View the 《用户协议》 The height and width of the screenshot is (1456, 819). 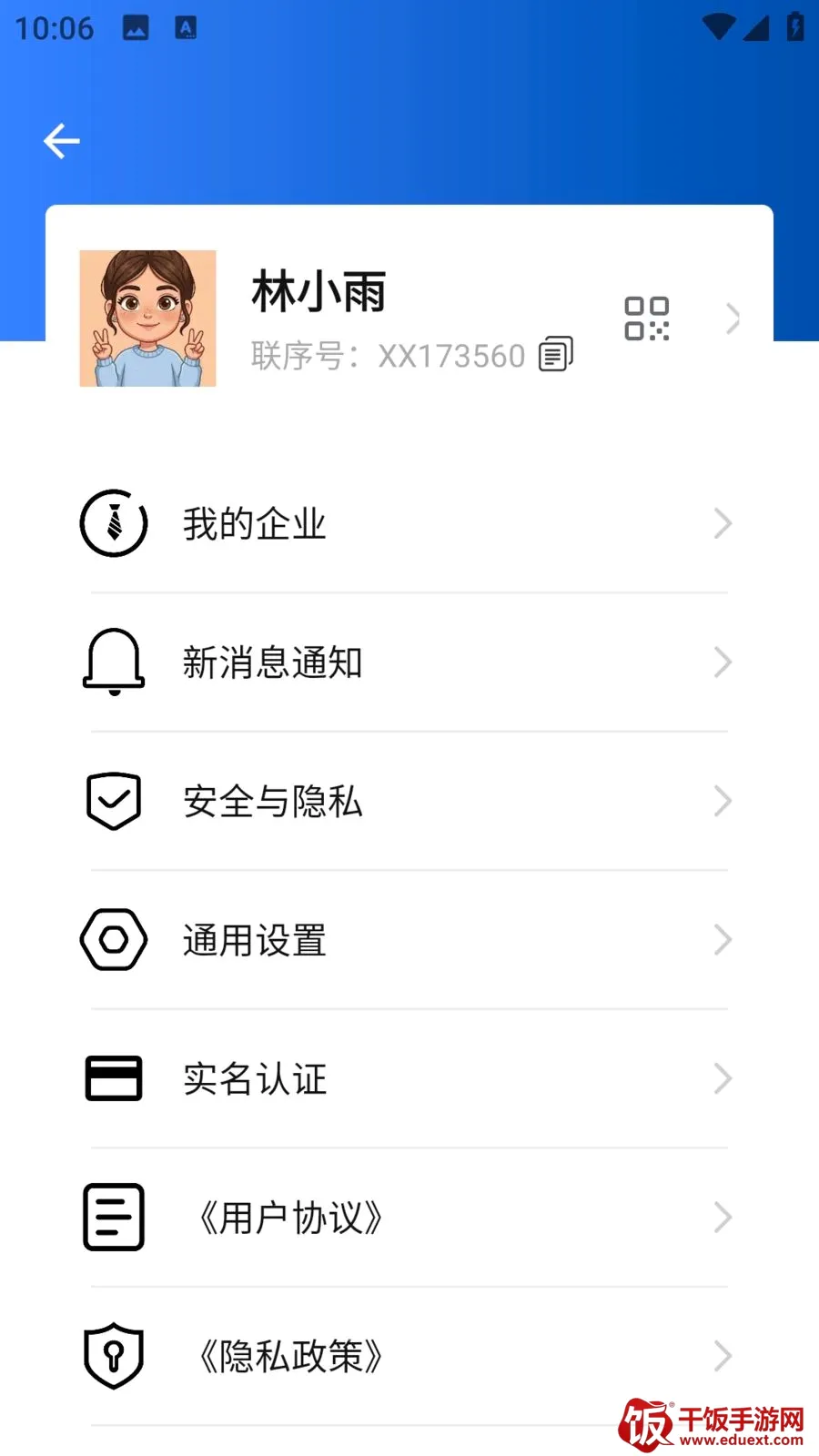point(409,1218)
